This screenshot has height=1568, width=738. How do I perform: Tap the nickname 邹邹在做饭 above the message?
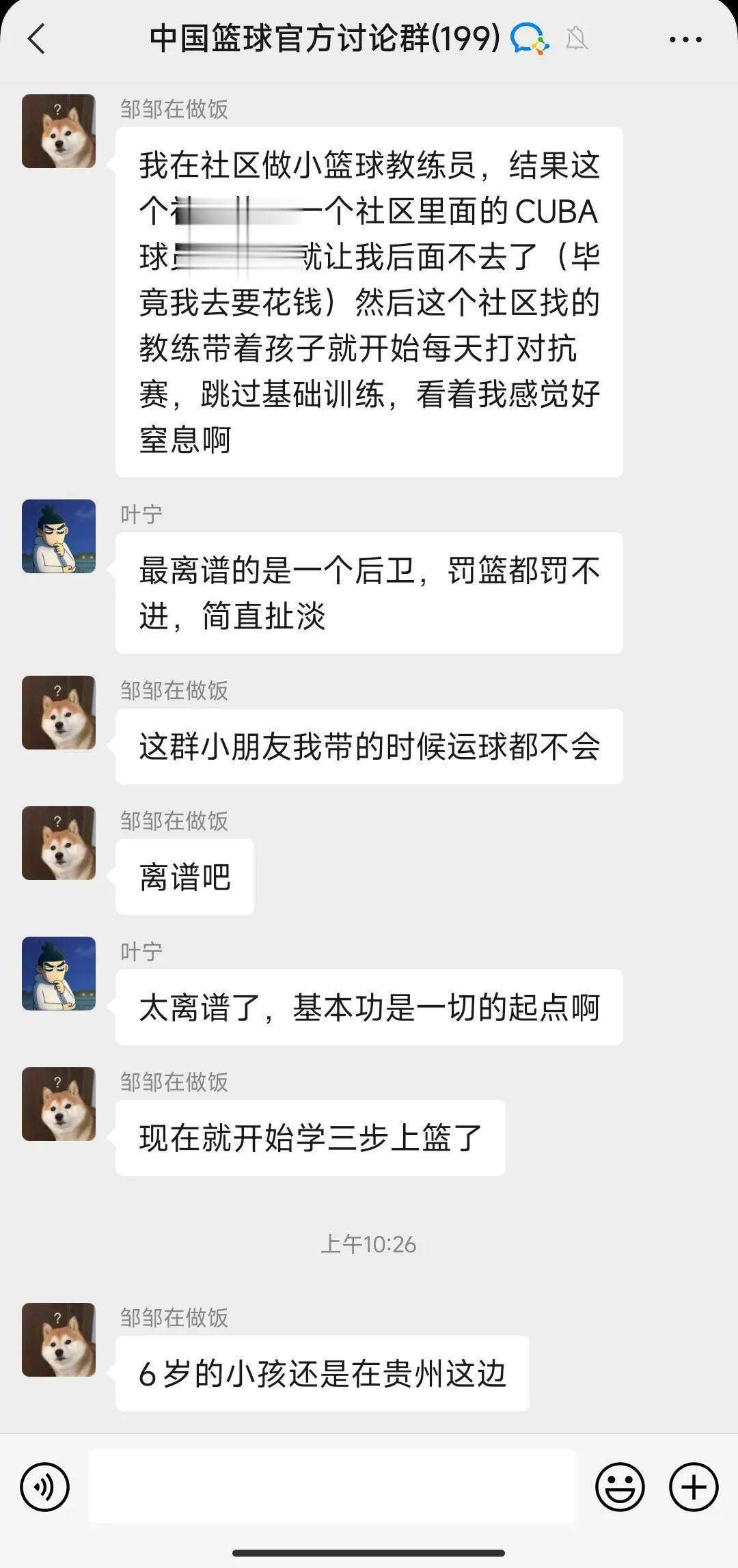click(173, 109)
